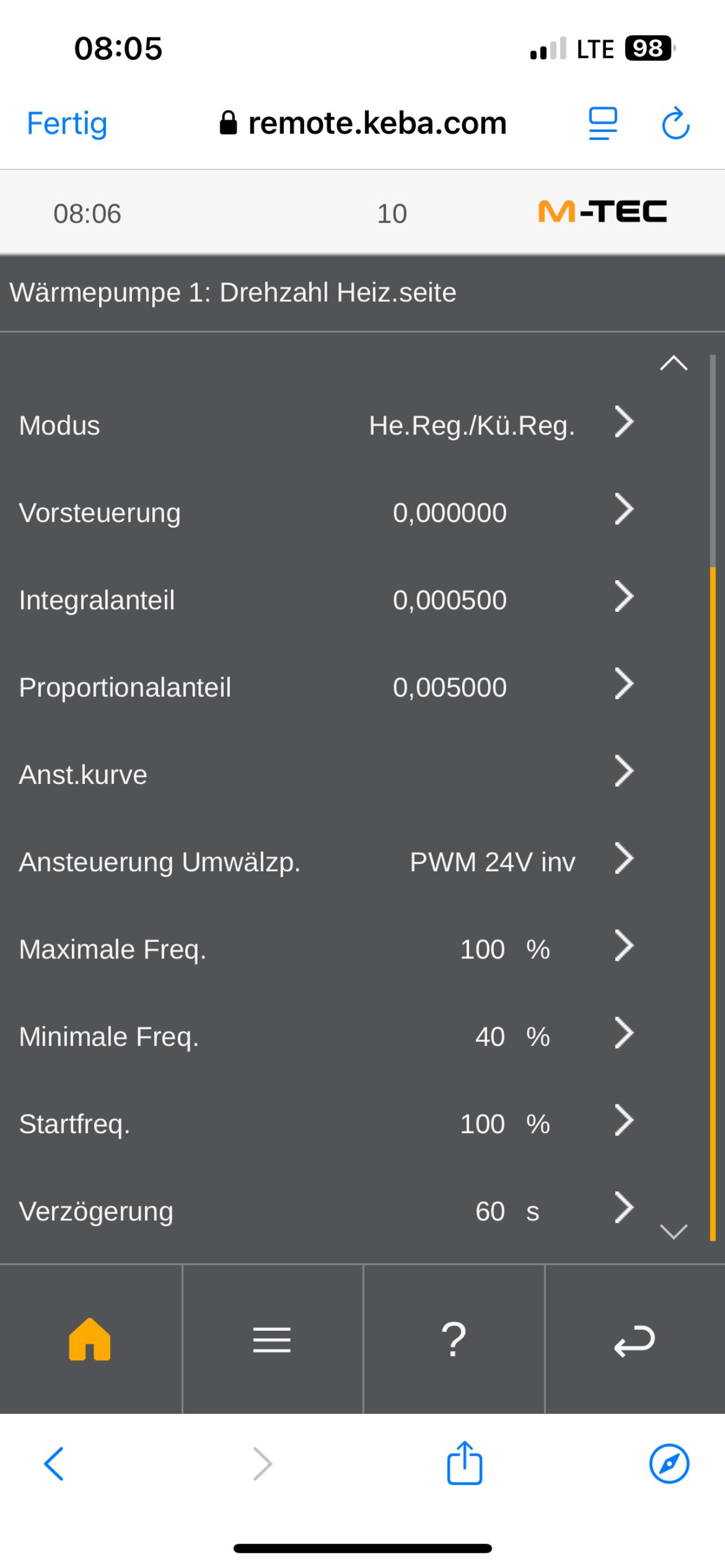
Task: Go to the orange home button
Action: point(90,1340)
